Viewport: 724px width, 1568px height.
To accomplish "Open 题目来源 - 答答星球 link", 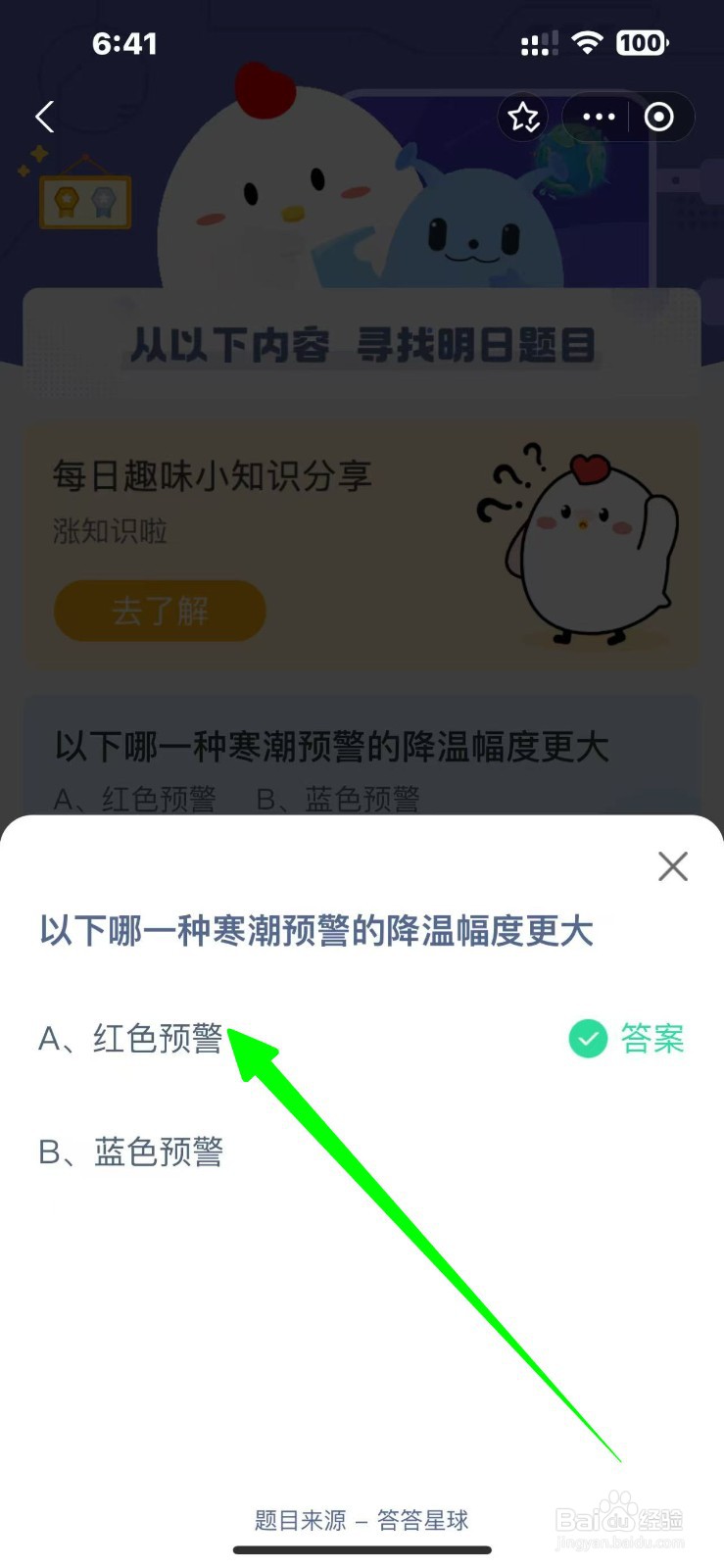I will (x=361, y=1521).
